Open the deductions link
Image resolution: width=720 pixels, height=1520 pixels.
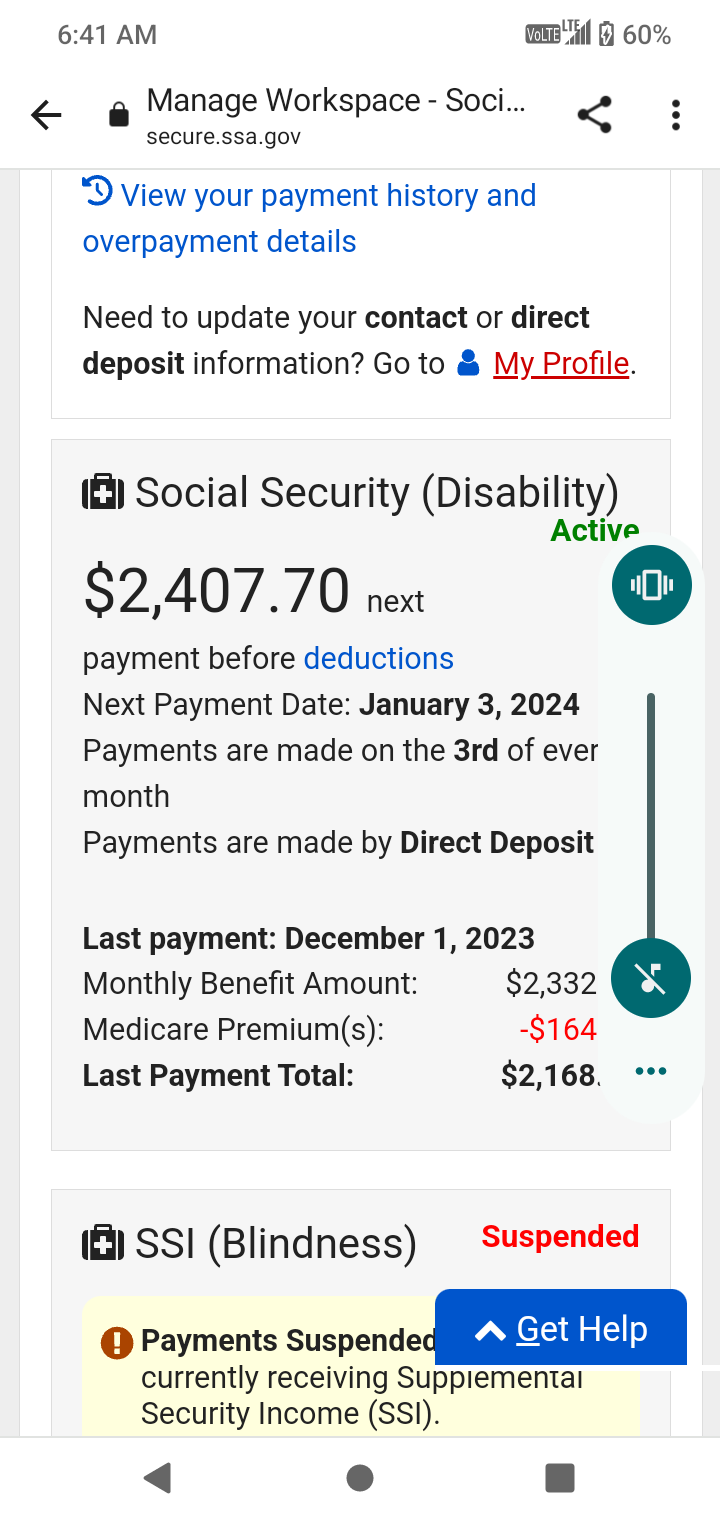(378, 658)
